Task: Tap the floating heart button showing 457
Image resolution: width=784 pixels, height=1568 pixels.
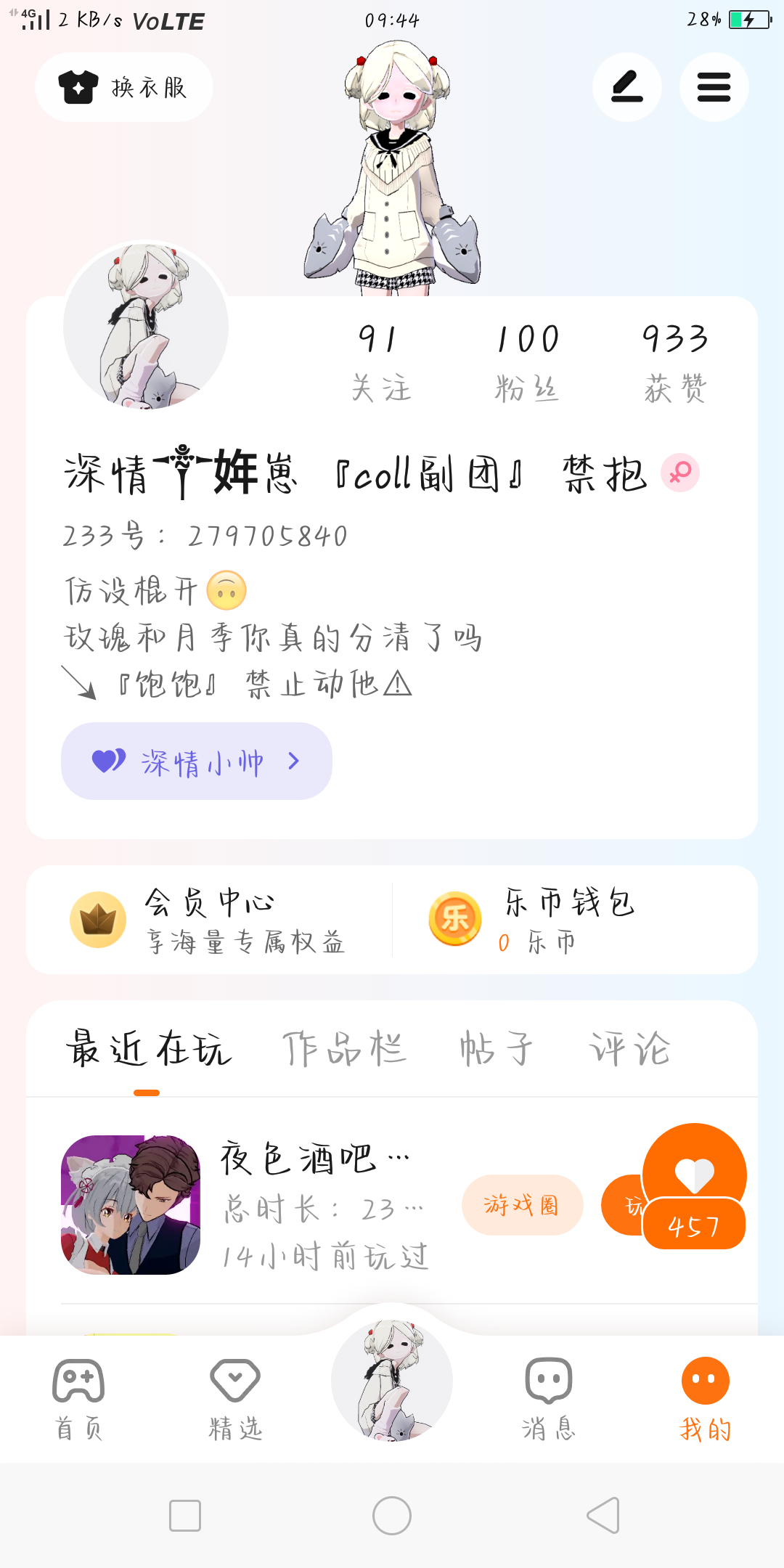Action: tap(694, 1185)
